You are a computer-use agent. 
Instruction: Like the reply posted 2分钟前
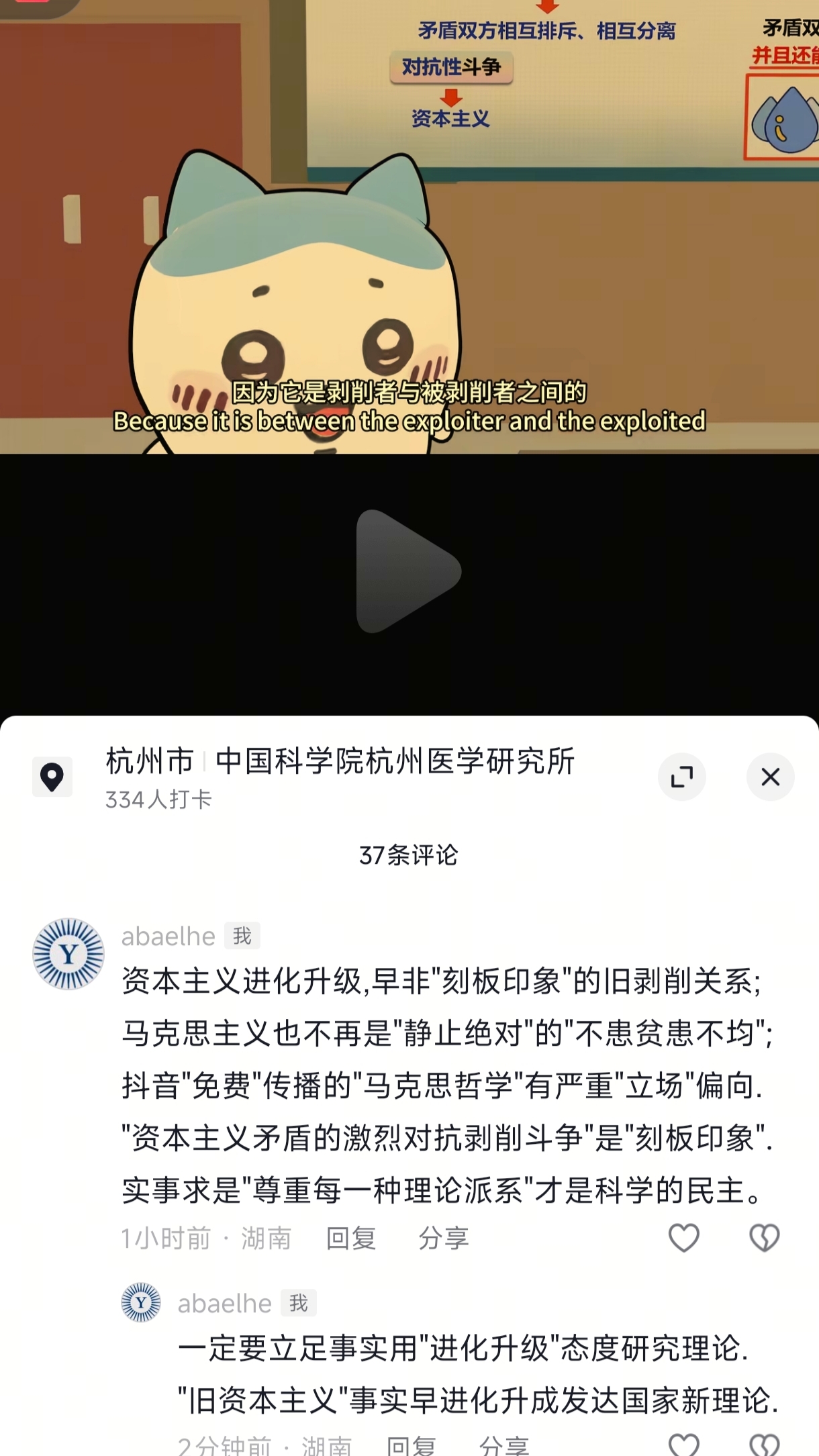(683, 1445)
